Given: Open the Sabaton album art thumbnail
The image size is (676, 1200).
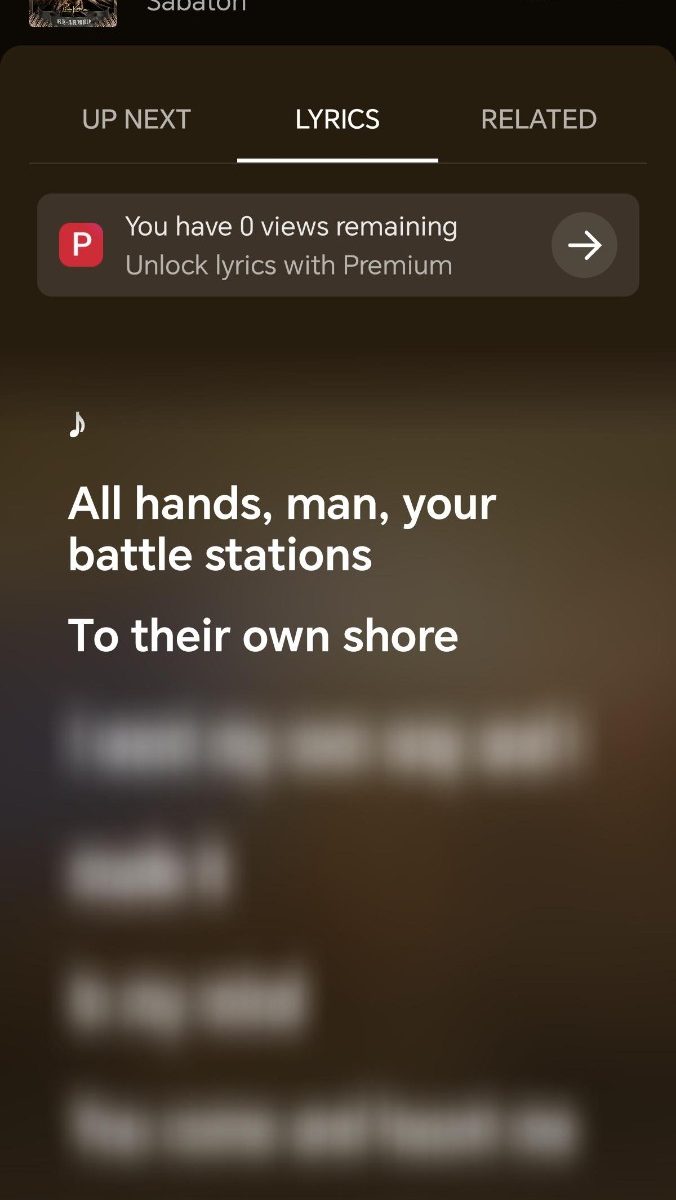Looking at the screenshot, I should (x=73, y=12).
